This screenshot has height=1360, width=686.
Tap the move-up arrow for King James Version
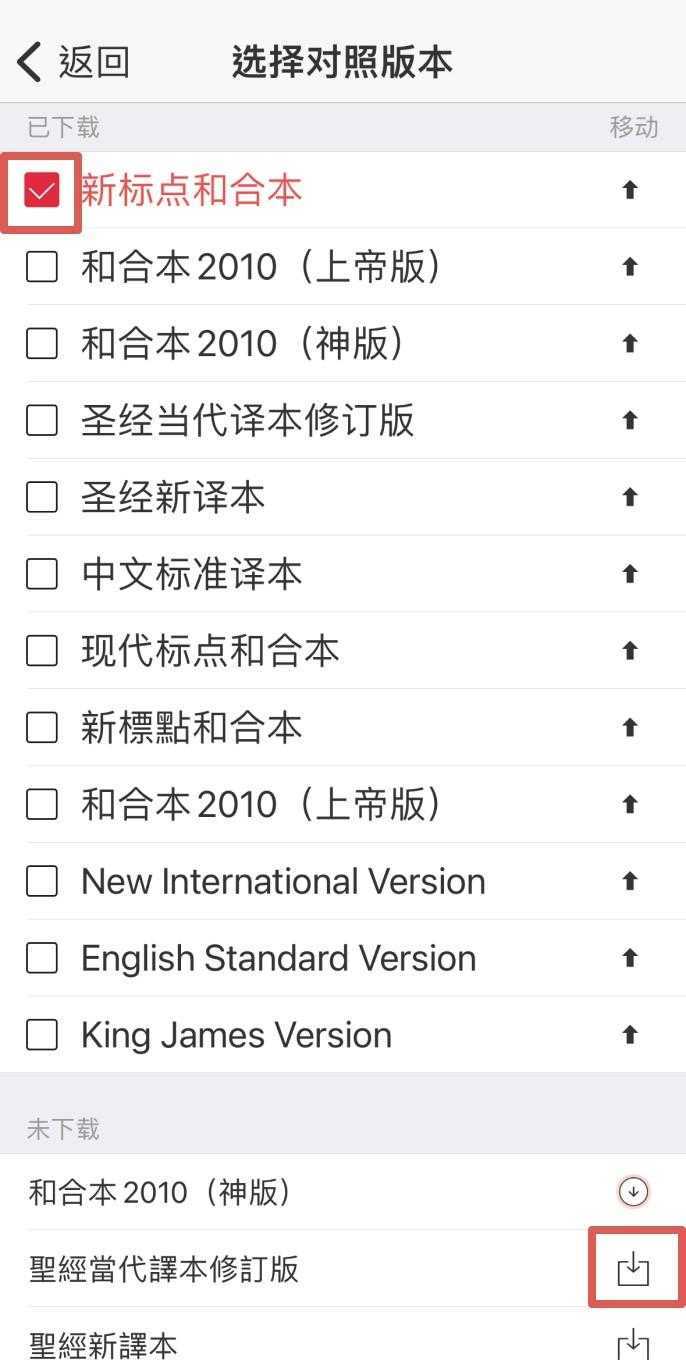630,1035
